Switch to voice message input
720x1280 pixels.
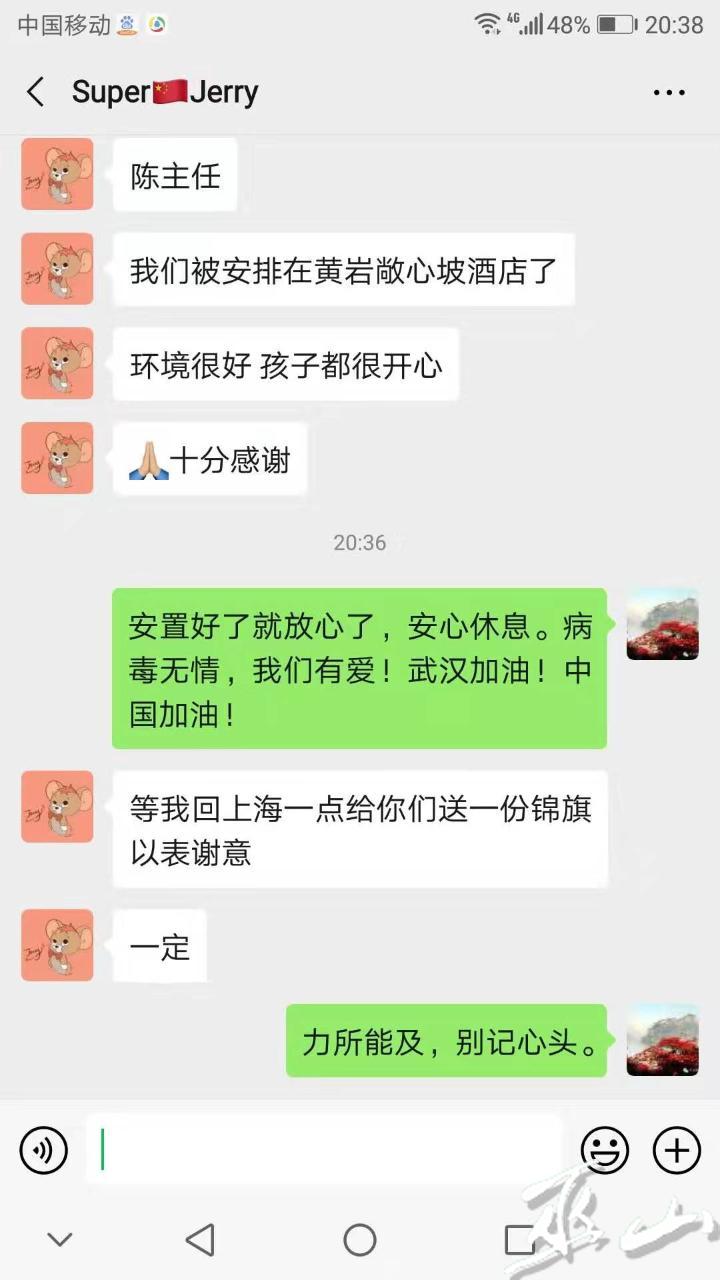point(44,1150)
